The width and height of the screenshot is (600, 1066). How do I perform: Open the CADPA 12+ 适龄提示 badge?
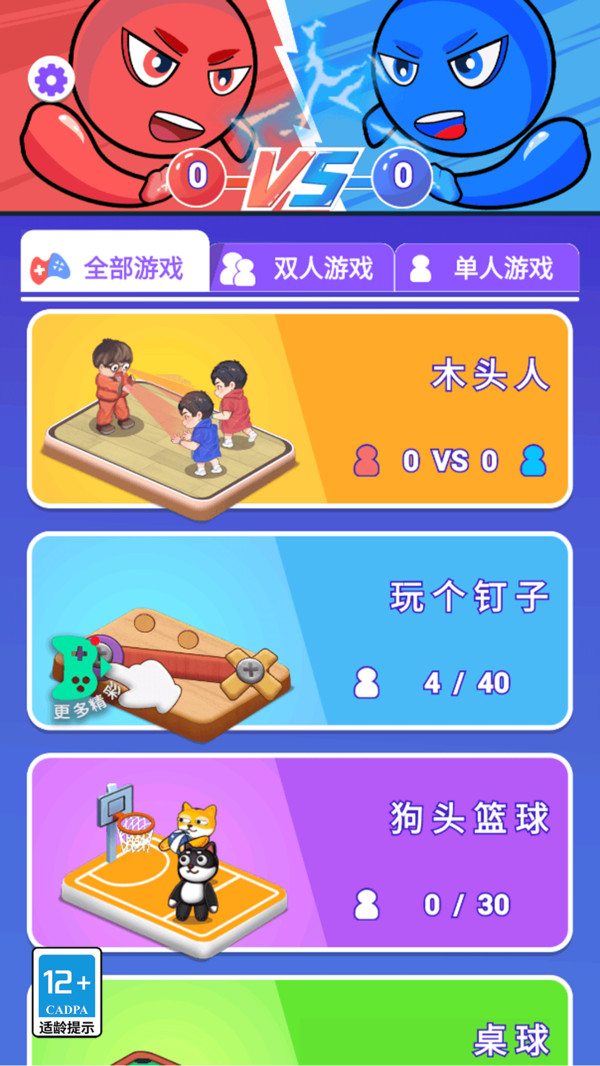click(x=67, y=992)
